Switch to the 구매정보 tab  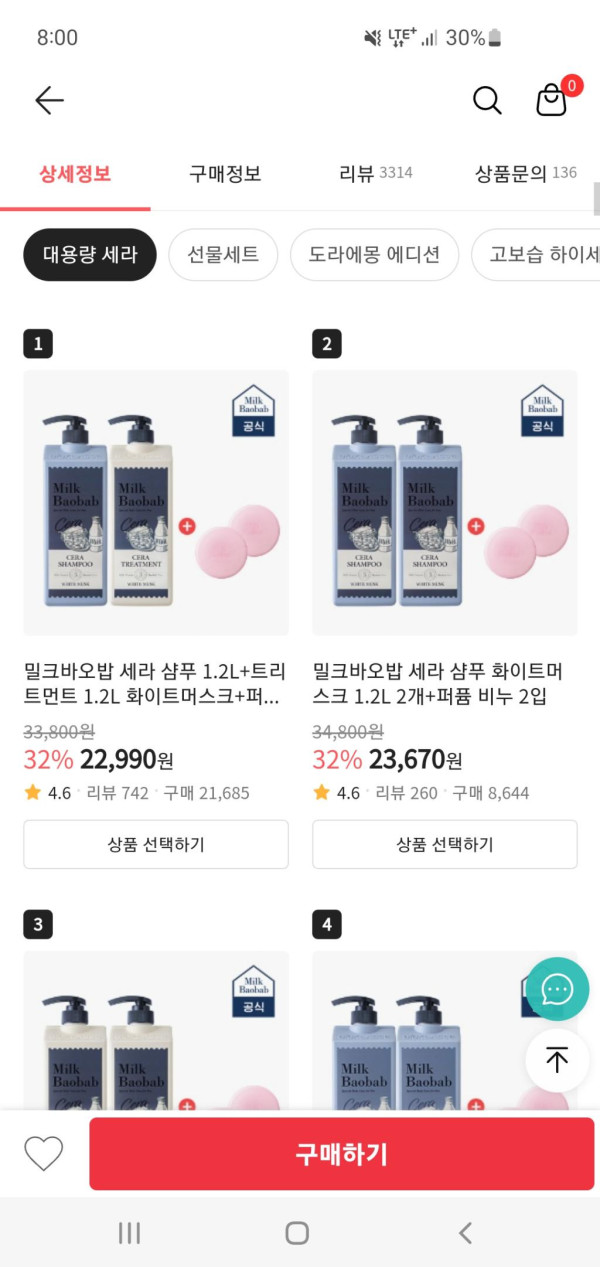(x=225, y=174)
